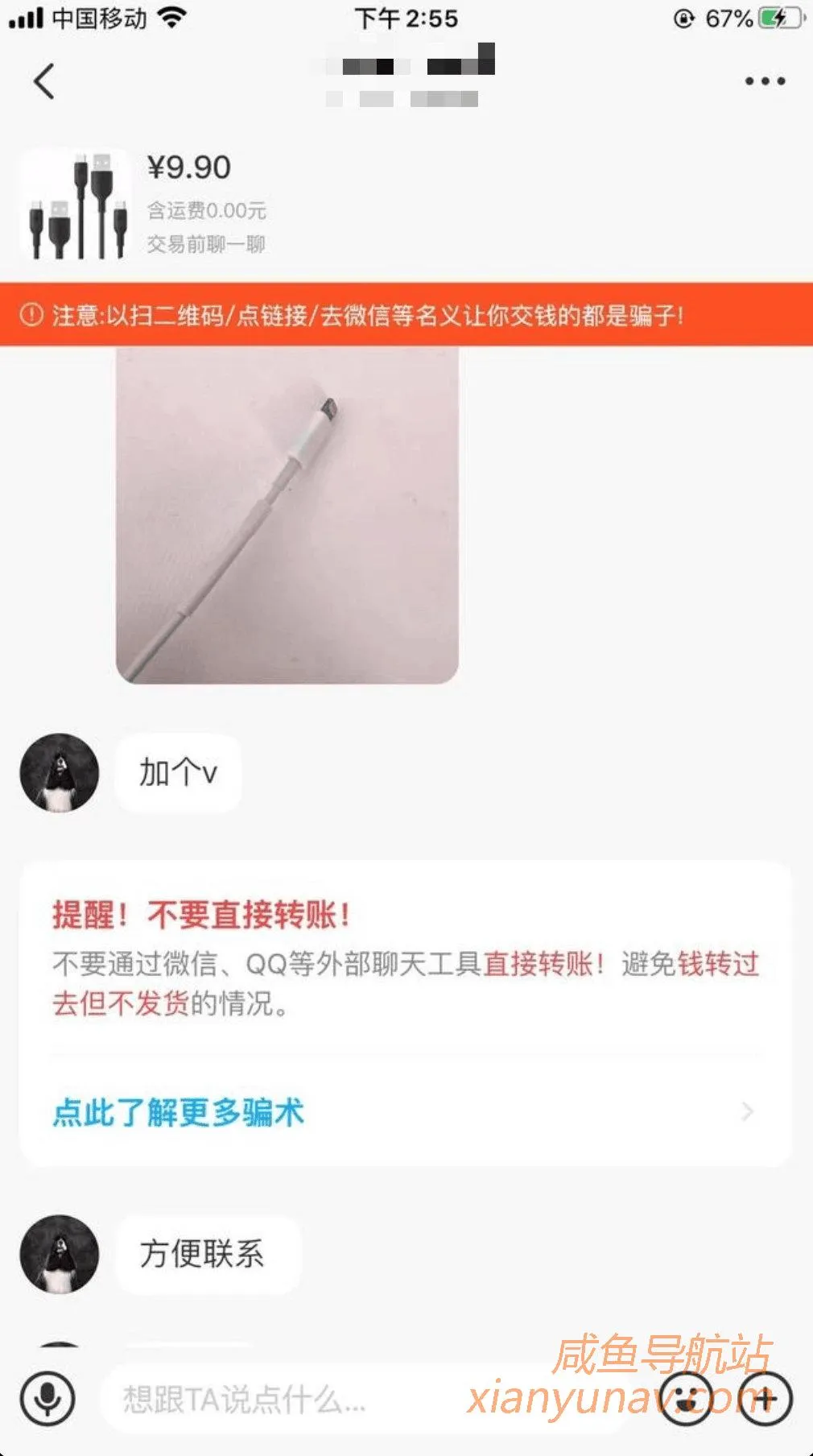Tap the seller avatar beside 加个v
Image resolution: width=813 pixels, height=1456 pixels.
(58, 771)
